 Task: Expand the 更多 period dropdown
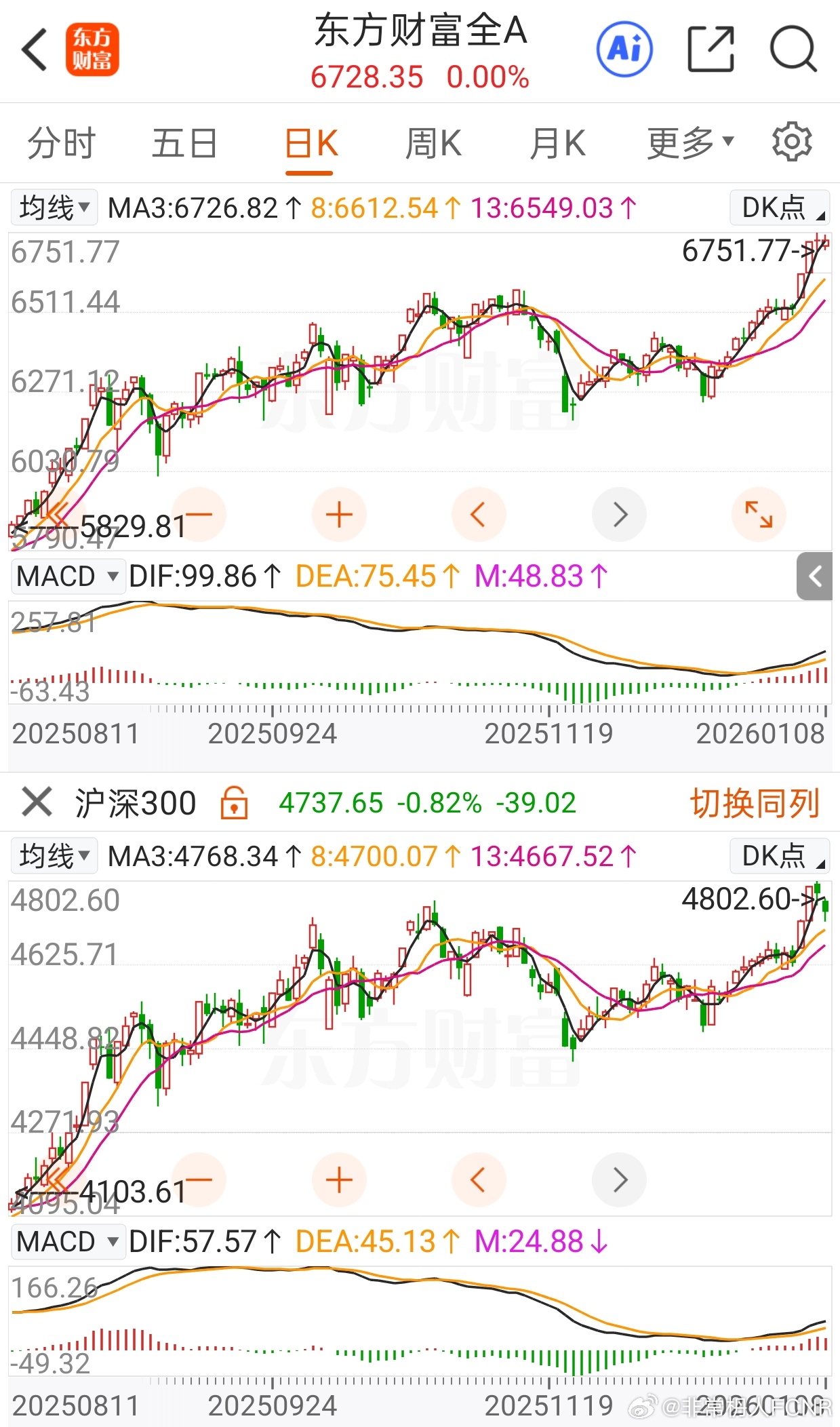690,144
